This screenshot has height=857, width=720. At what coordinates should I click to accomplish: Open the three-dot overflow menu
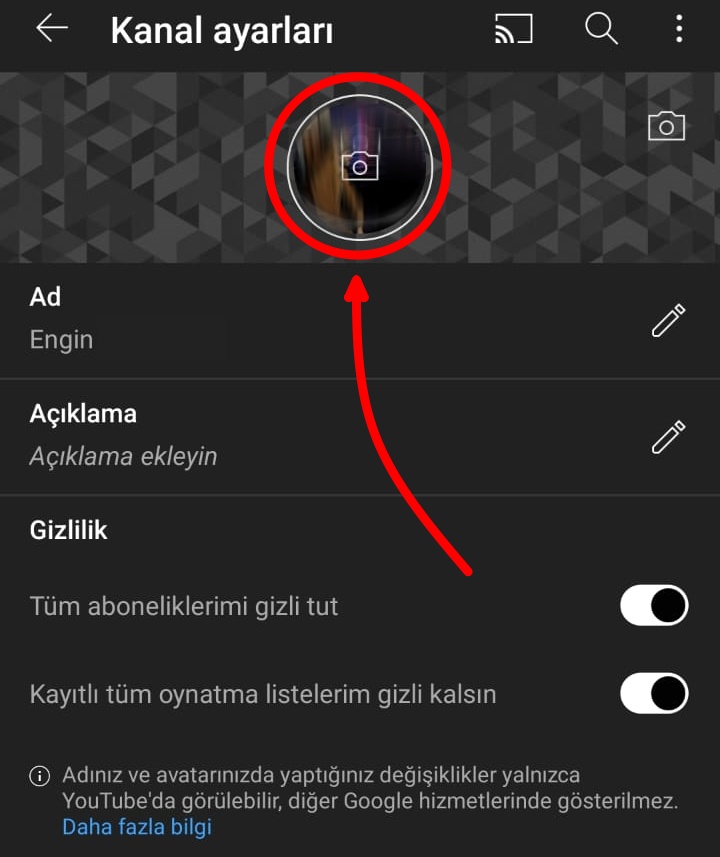679,30
